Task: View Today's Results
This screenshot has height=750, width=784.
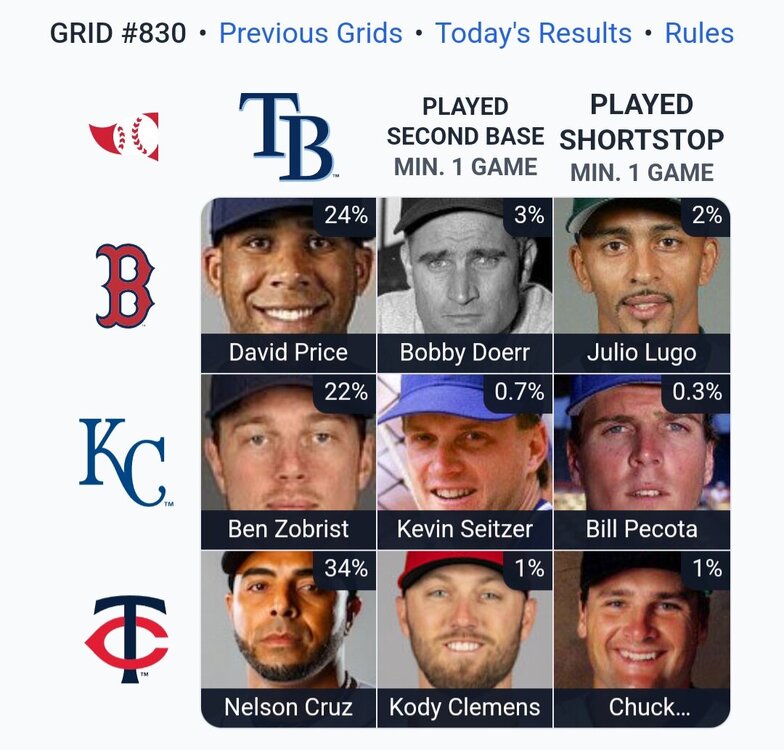Action: coord(533,33)
